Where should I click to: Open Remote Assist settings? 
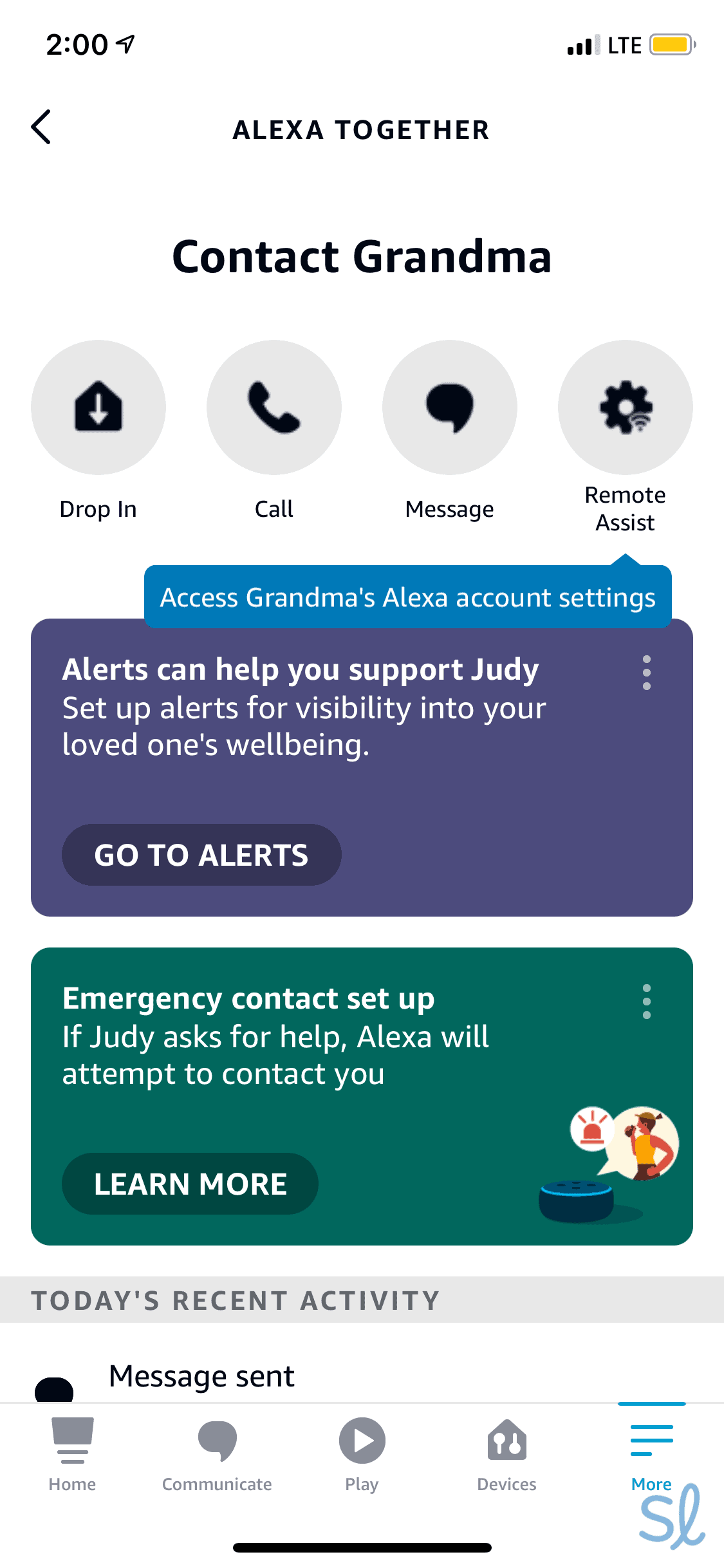click(626, 408)
